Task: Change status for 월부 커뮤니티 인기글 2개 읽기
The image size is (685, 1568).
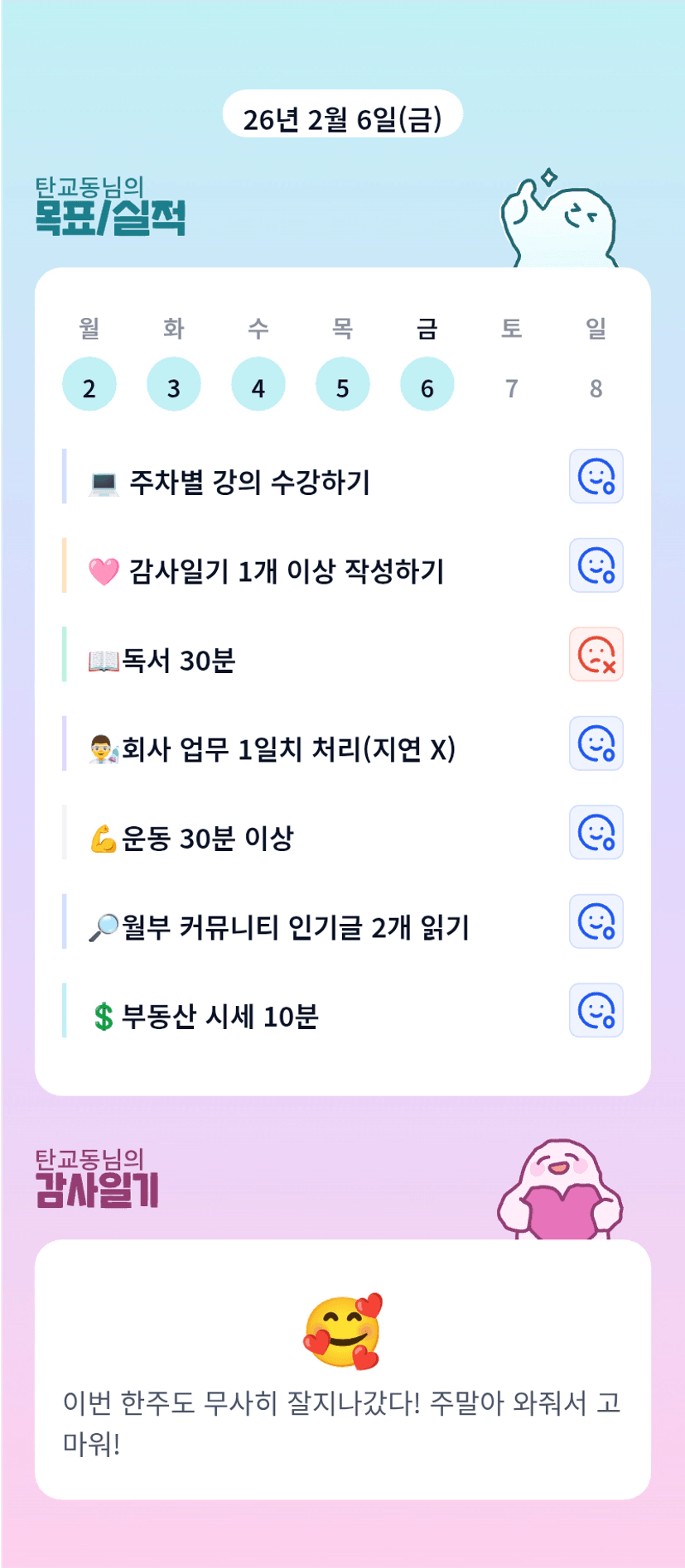Action: pos(596,921)
